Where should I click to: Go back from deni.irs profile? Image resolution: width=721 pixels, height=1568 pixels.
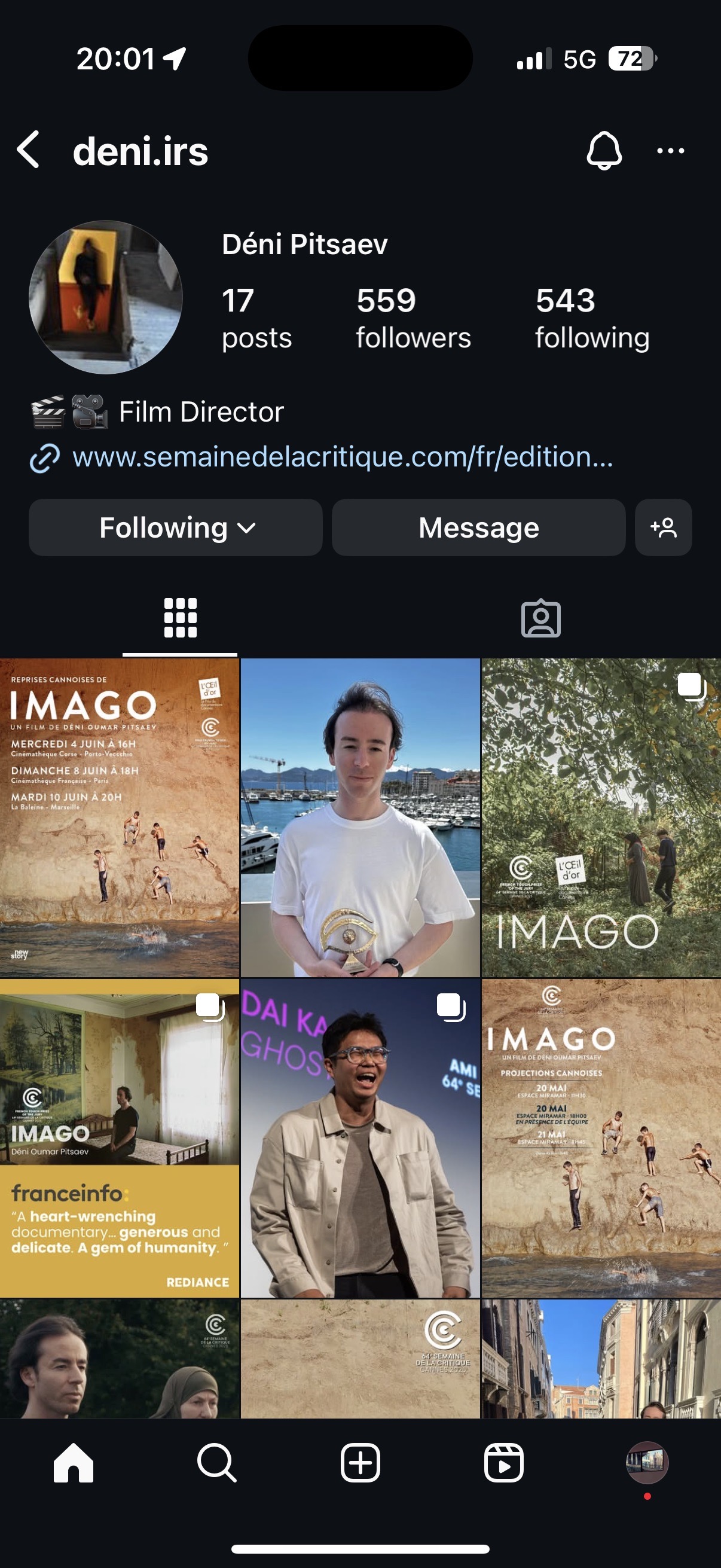coord(29,150)
